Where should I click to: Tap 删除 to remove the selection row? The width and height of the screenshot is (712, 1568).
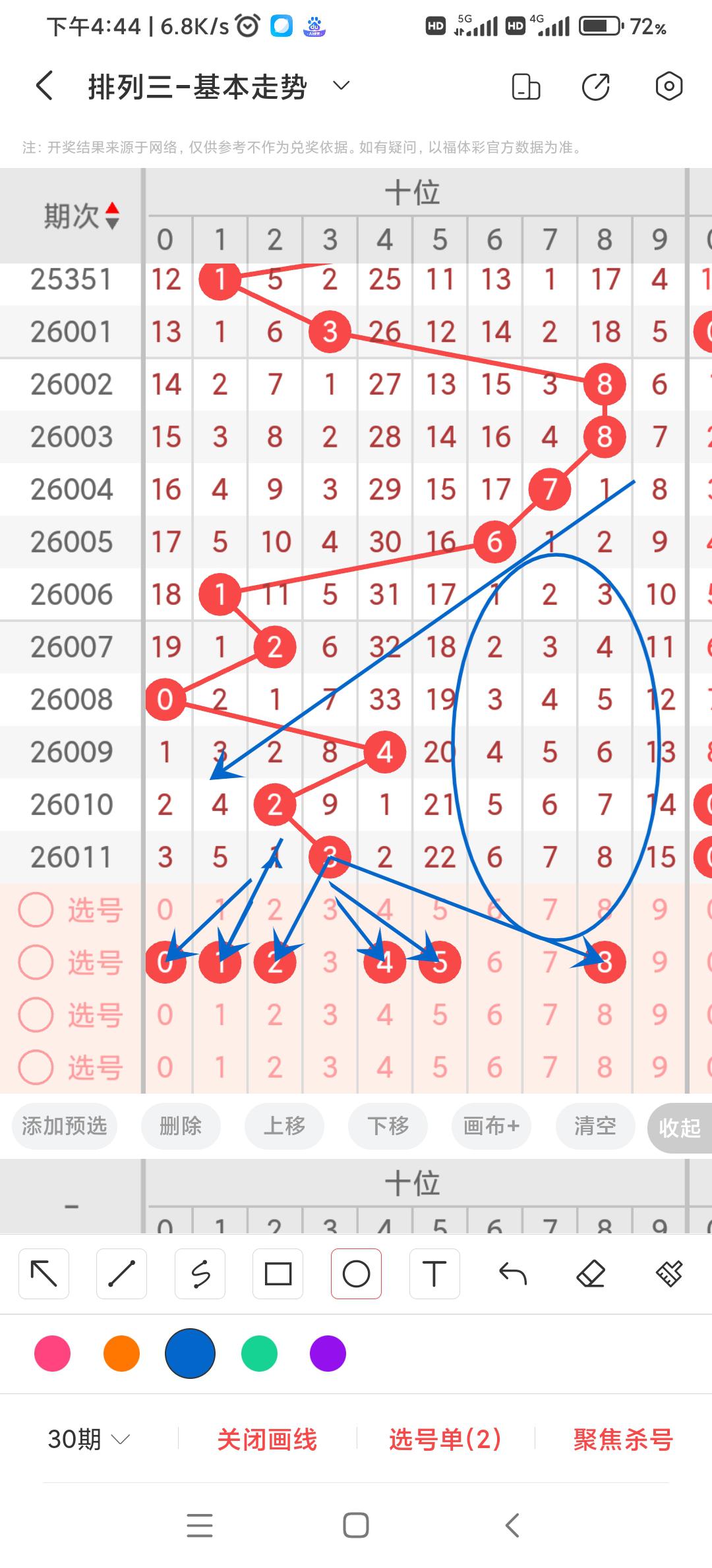(181, 1127)
